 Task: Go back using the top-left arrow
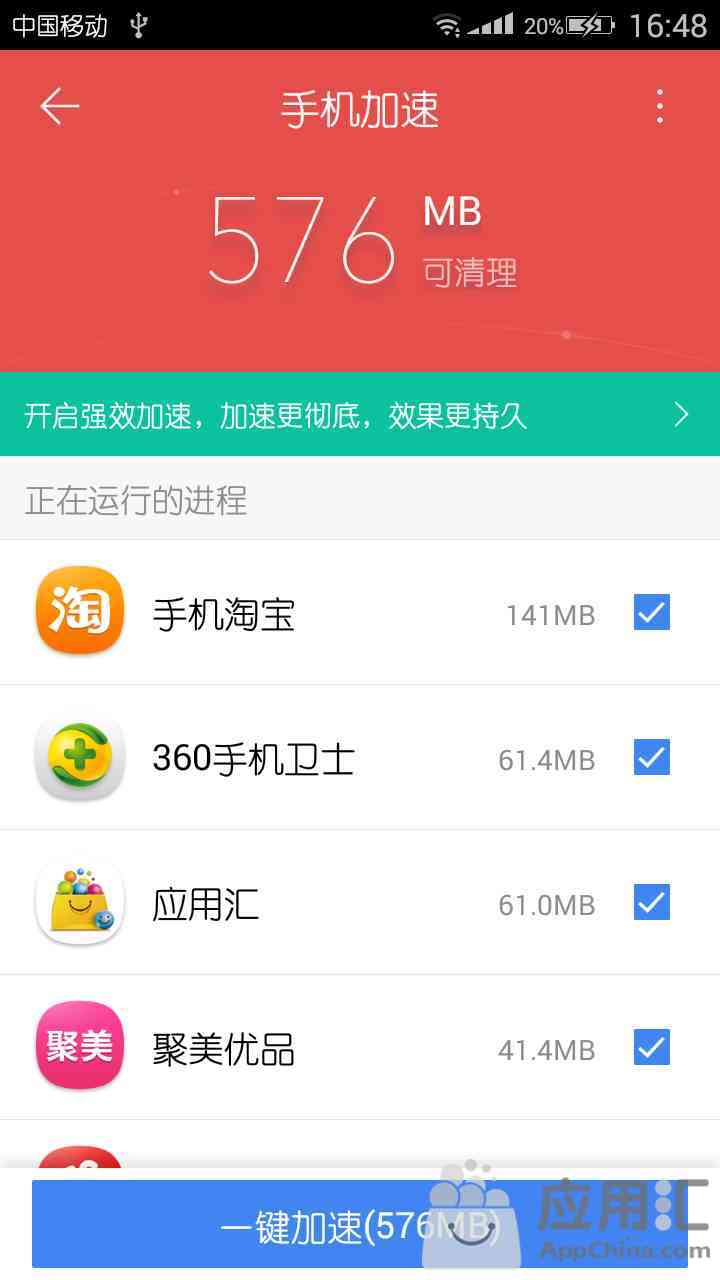coord(59,106)
